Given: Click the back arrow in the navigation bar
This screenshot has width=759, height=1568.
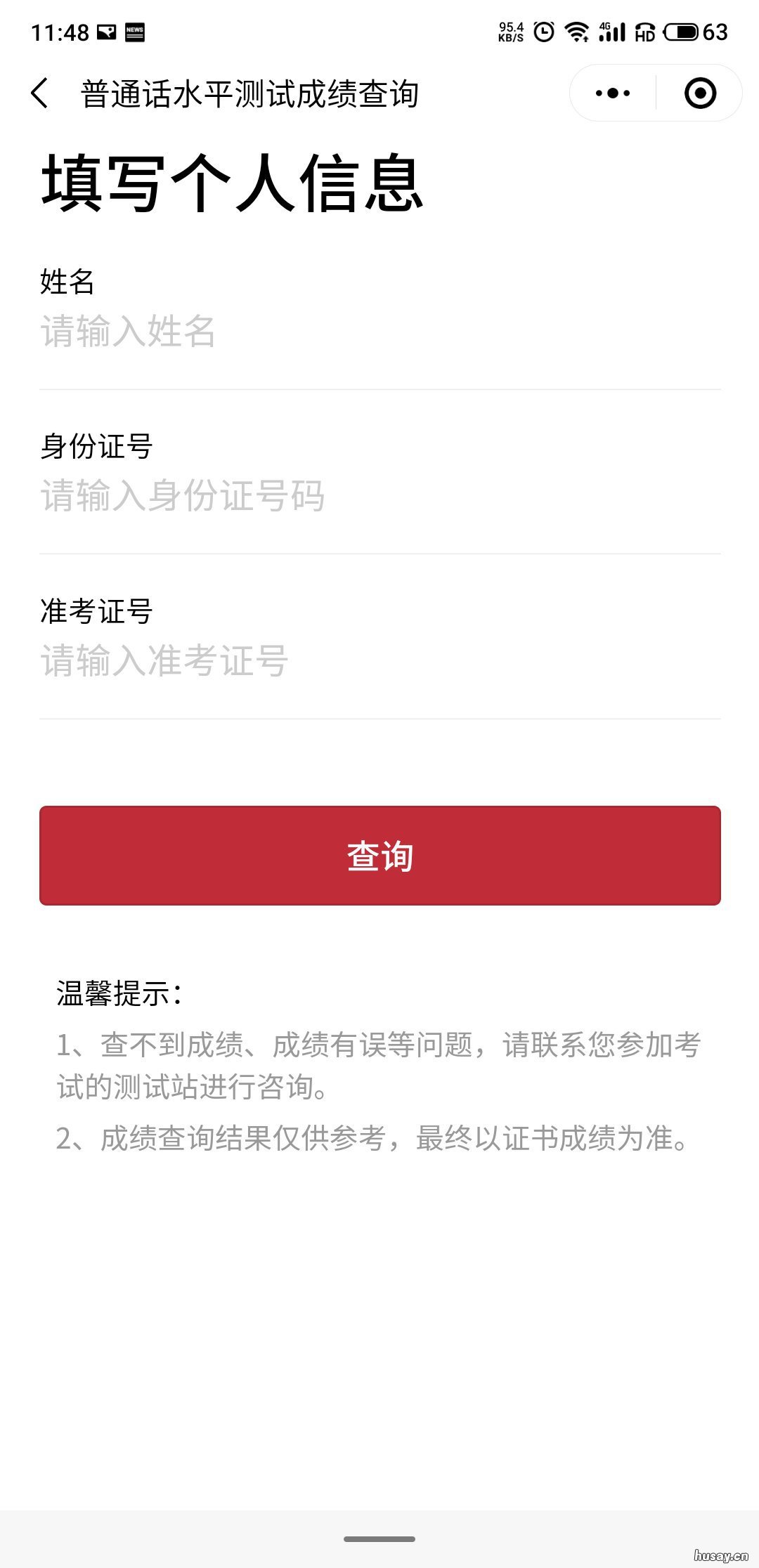Looking at the screenshot, I should click(40, 92).
